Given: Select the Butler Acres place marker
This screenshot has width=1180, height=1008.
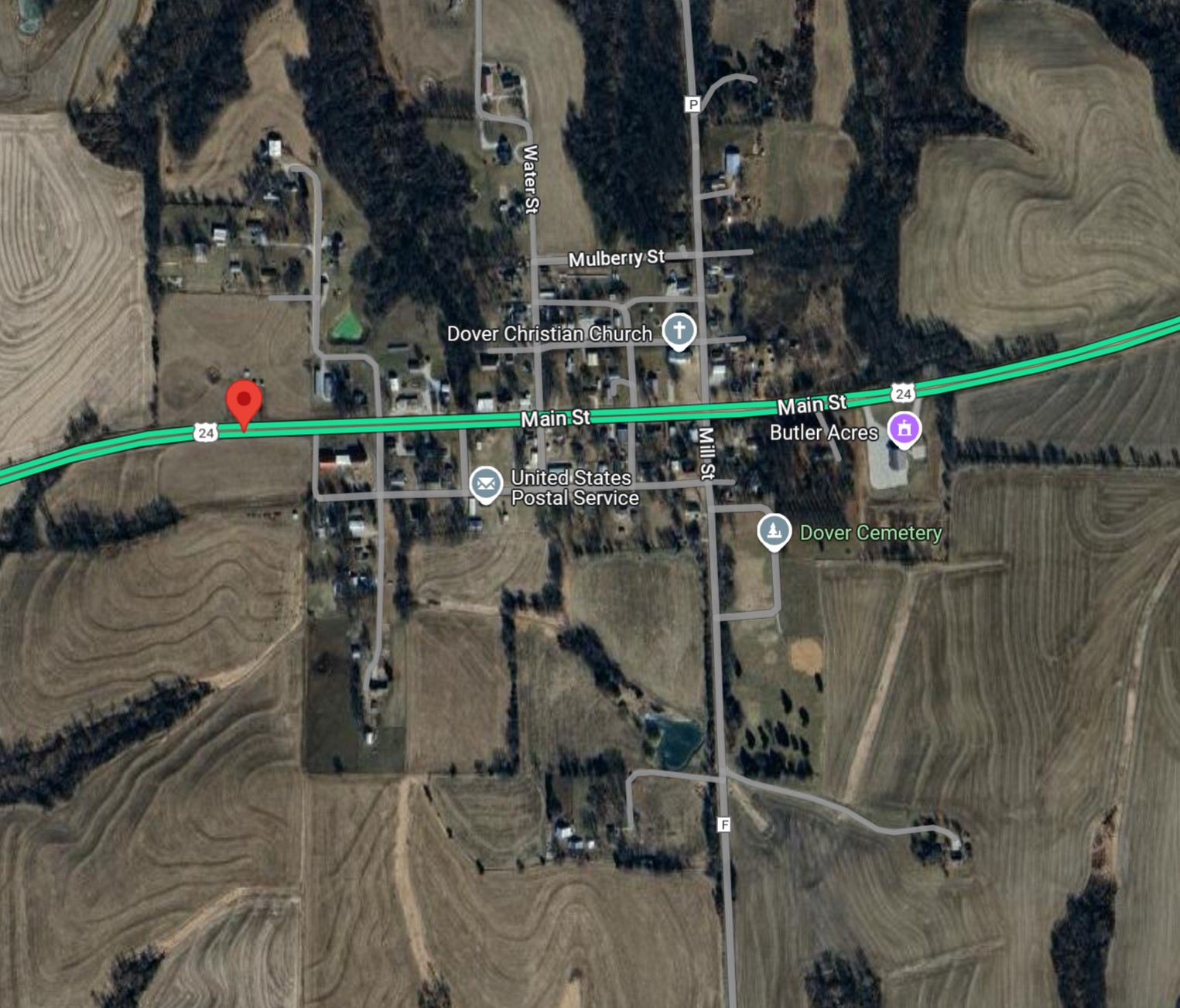Looking at the screenshot, I should (x=904, y=429).
